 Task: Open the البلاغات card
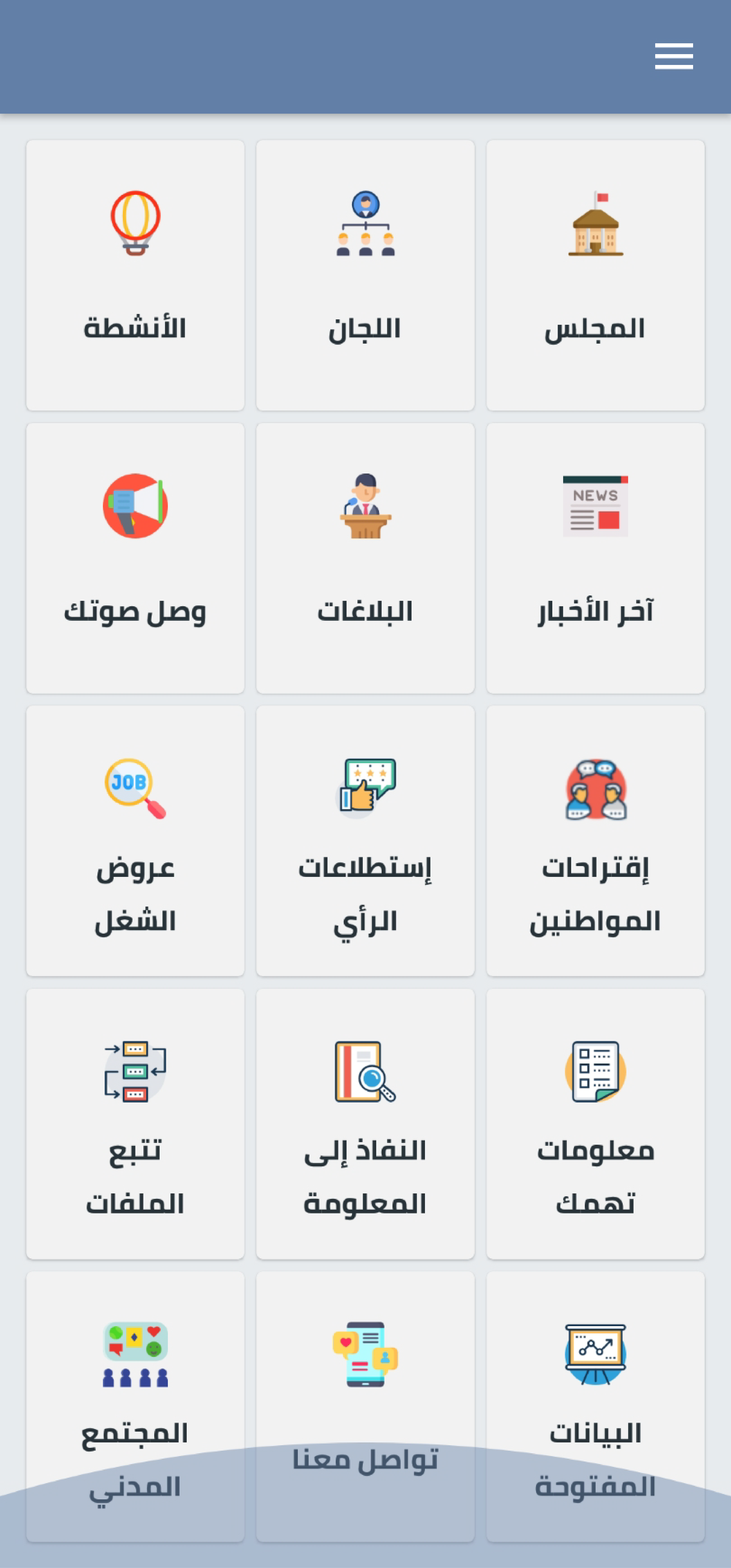[x=365, y=558]
